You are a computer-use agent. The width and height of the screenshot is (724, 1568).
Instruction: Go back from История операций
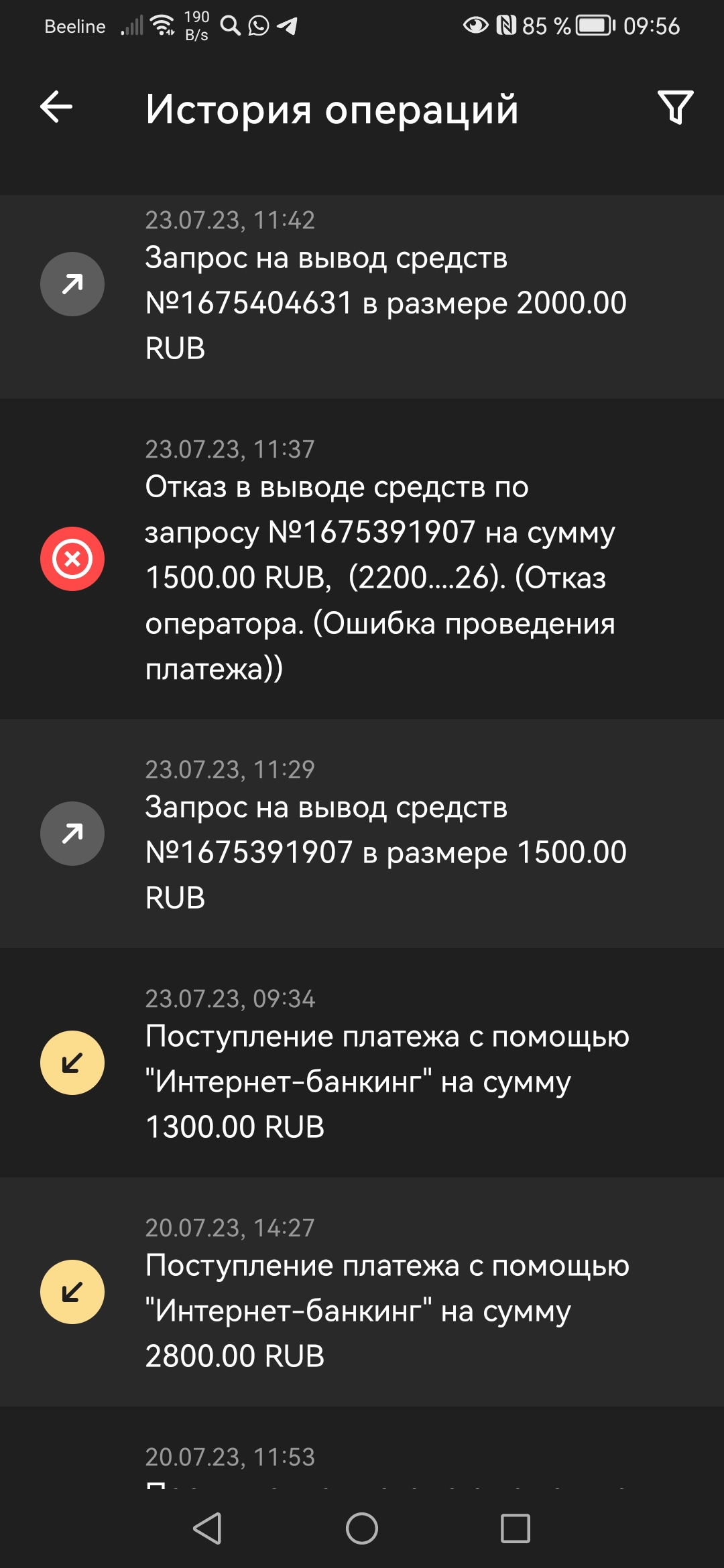point(56,107)
